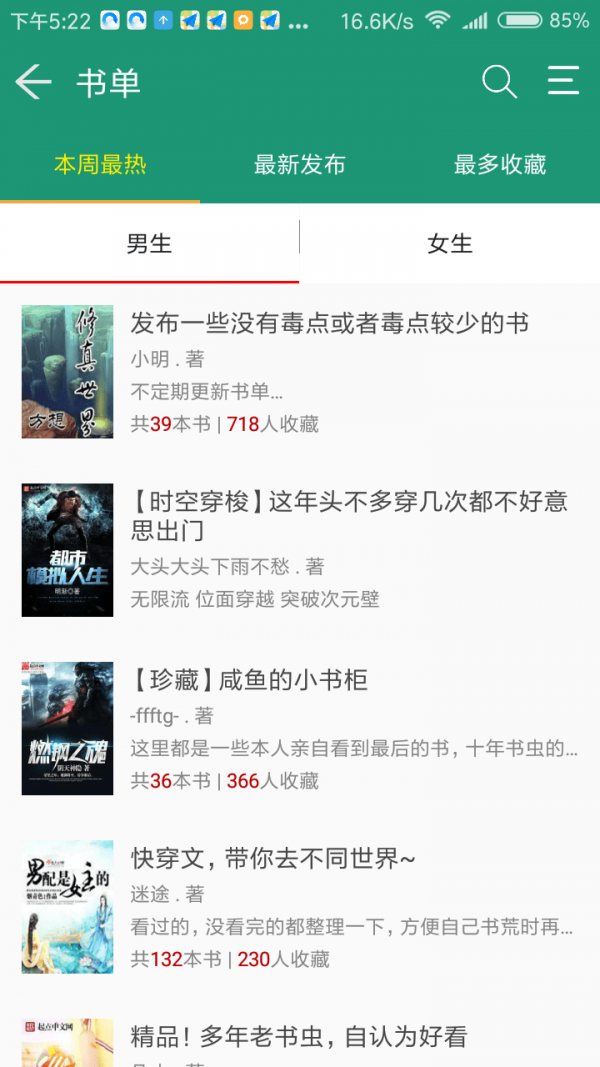Viewport: 600px width, 1067px height.
Task: Open 快穿文，带你去不同世界~ list
Action: pos(300,907)
